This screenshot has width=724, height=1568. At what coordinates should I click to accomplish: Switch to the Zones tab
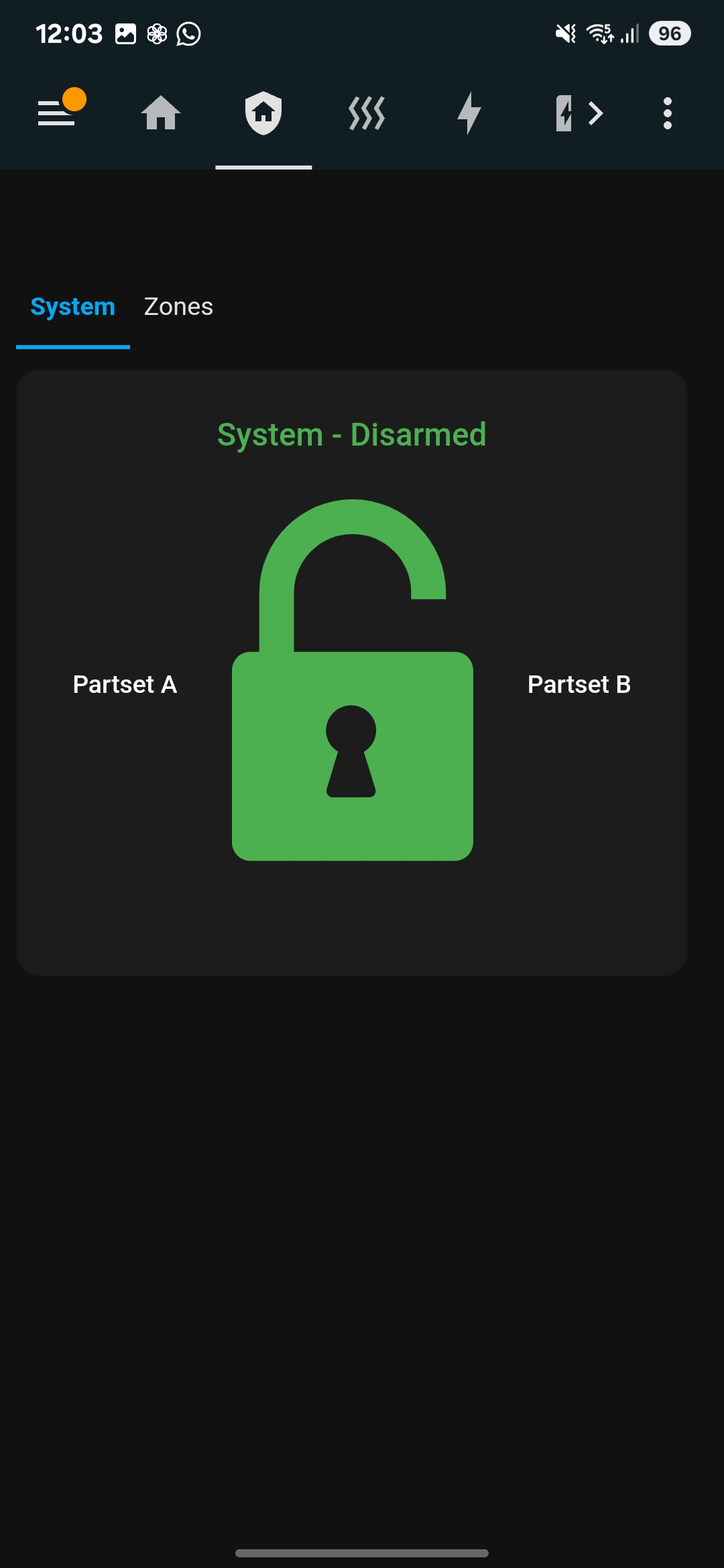[x=178, y=306]
